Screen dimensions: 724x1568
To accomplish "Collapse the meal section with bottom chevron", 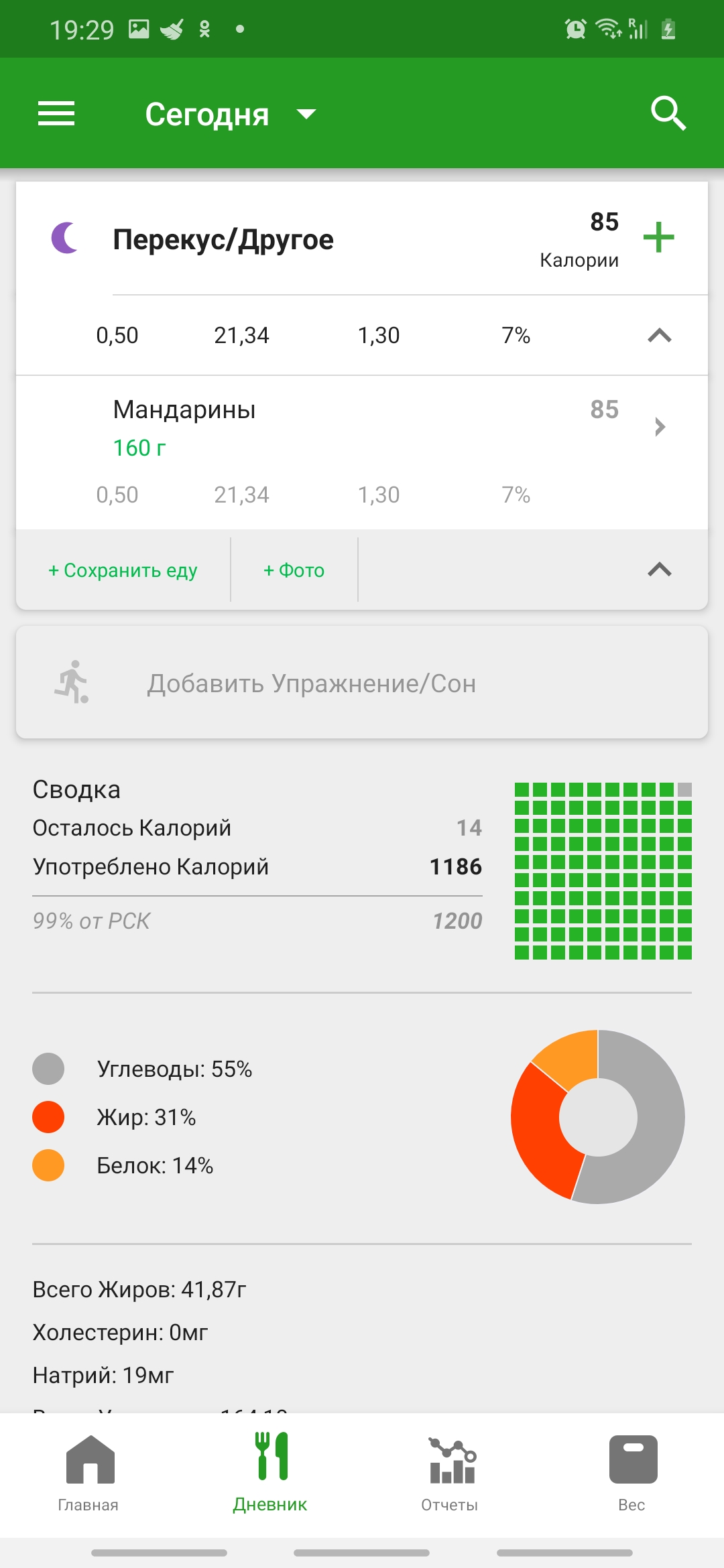I will coord(660,570).
